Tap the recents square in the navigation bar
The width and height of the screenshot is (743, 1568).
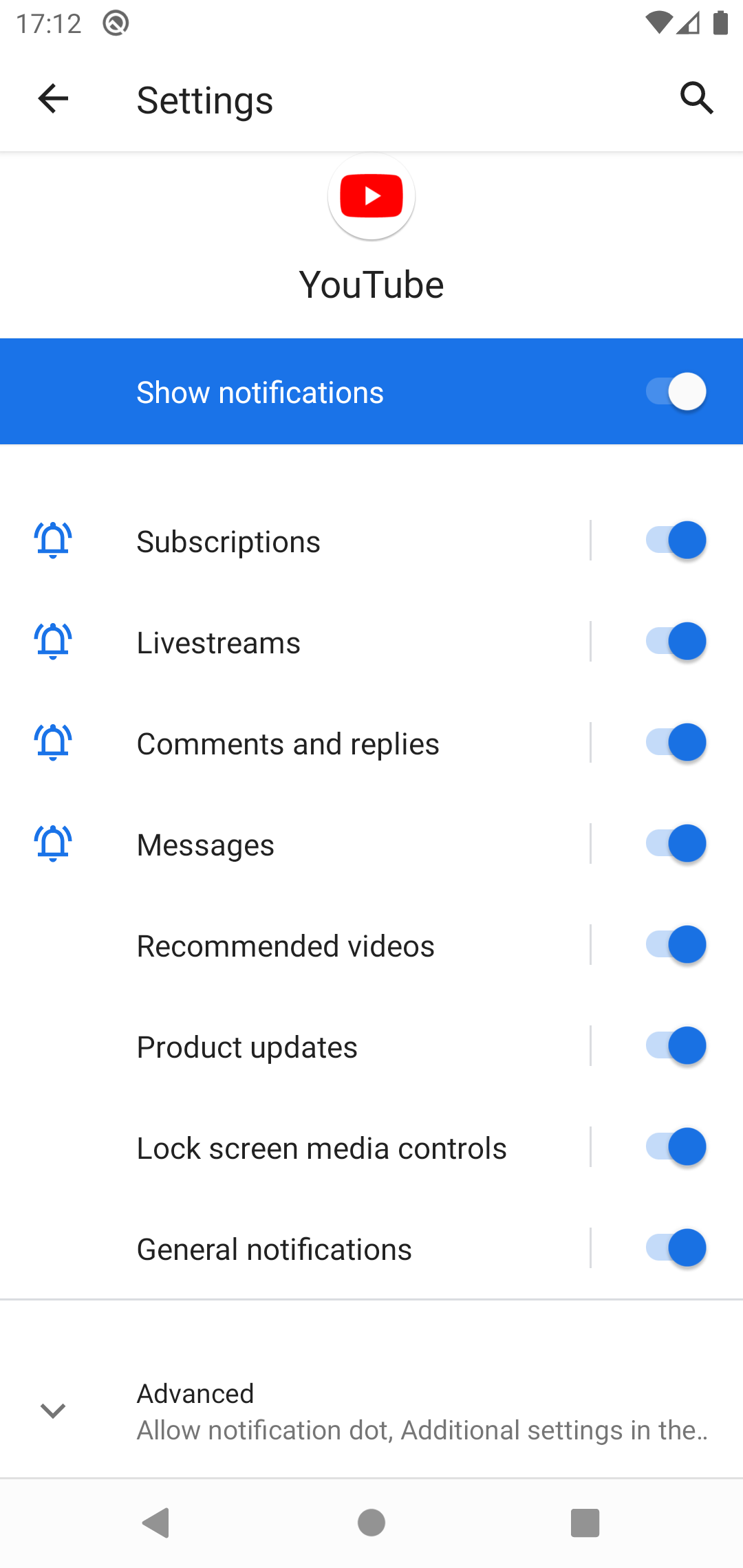click(x=584, y=1521)
